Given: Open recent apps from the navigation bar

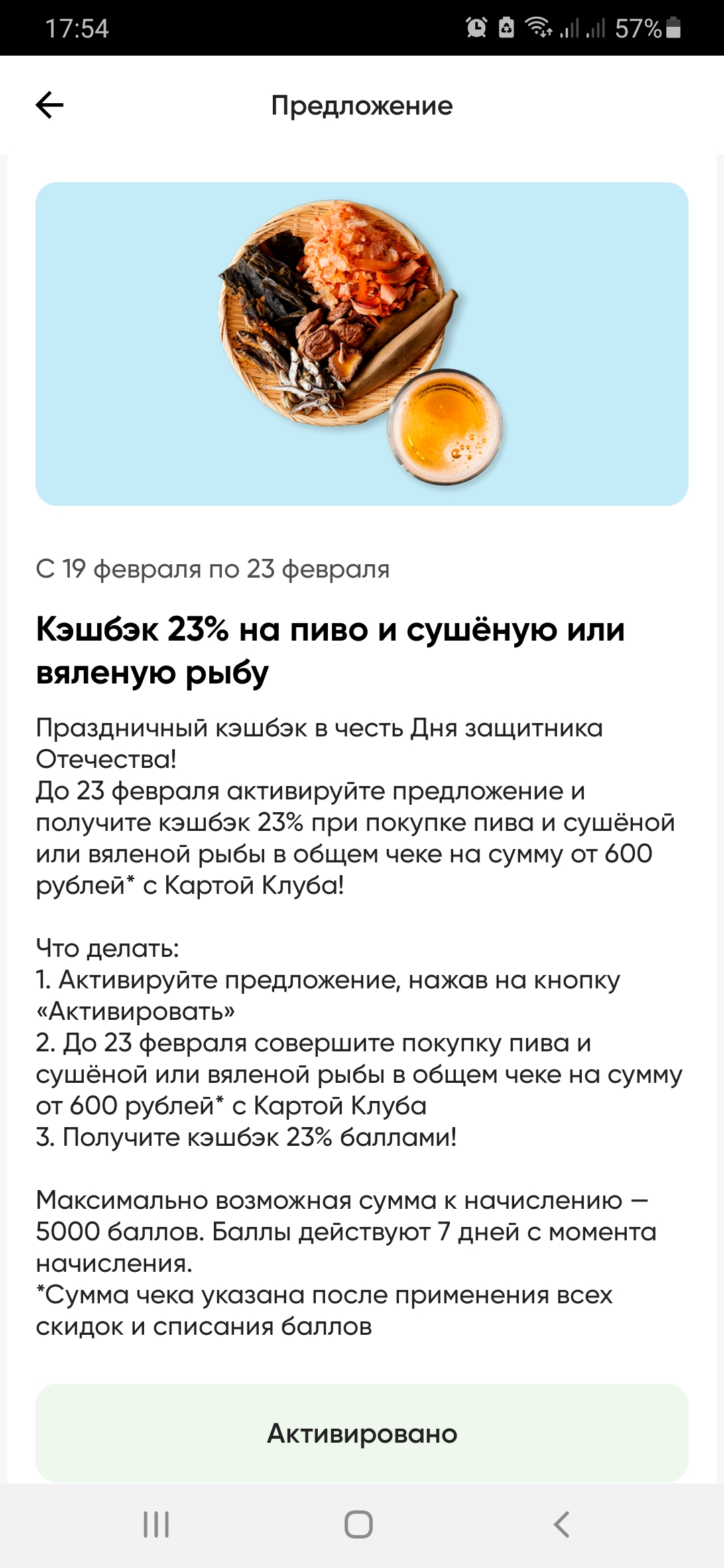Looking at the screenshot, I should [156, 1524].
